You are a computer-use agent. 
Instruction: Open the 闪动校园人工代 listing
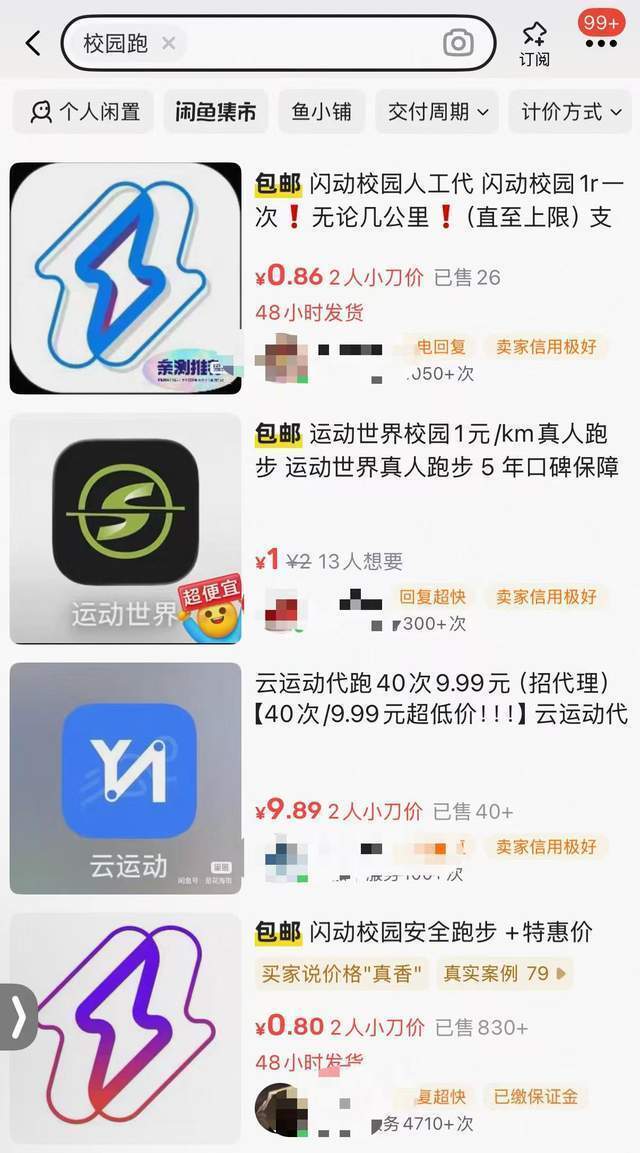point(434,201)
